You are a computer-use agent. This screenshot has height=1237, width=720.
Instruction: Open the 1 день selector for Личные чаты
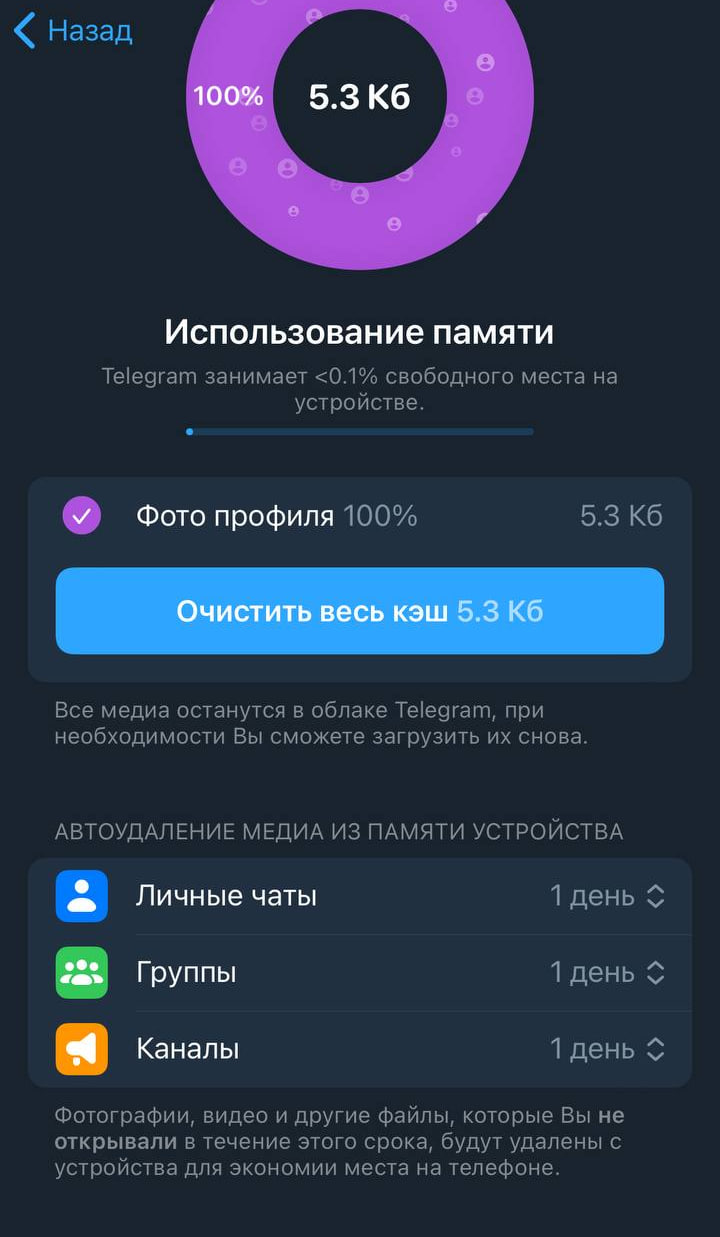610,896
